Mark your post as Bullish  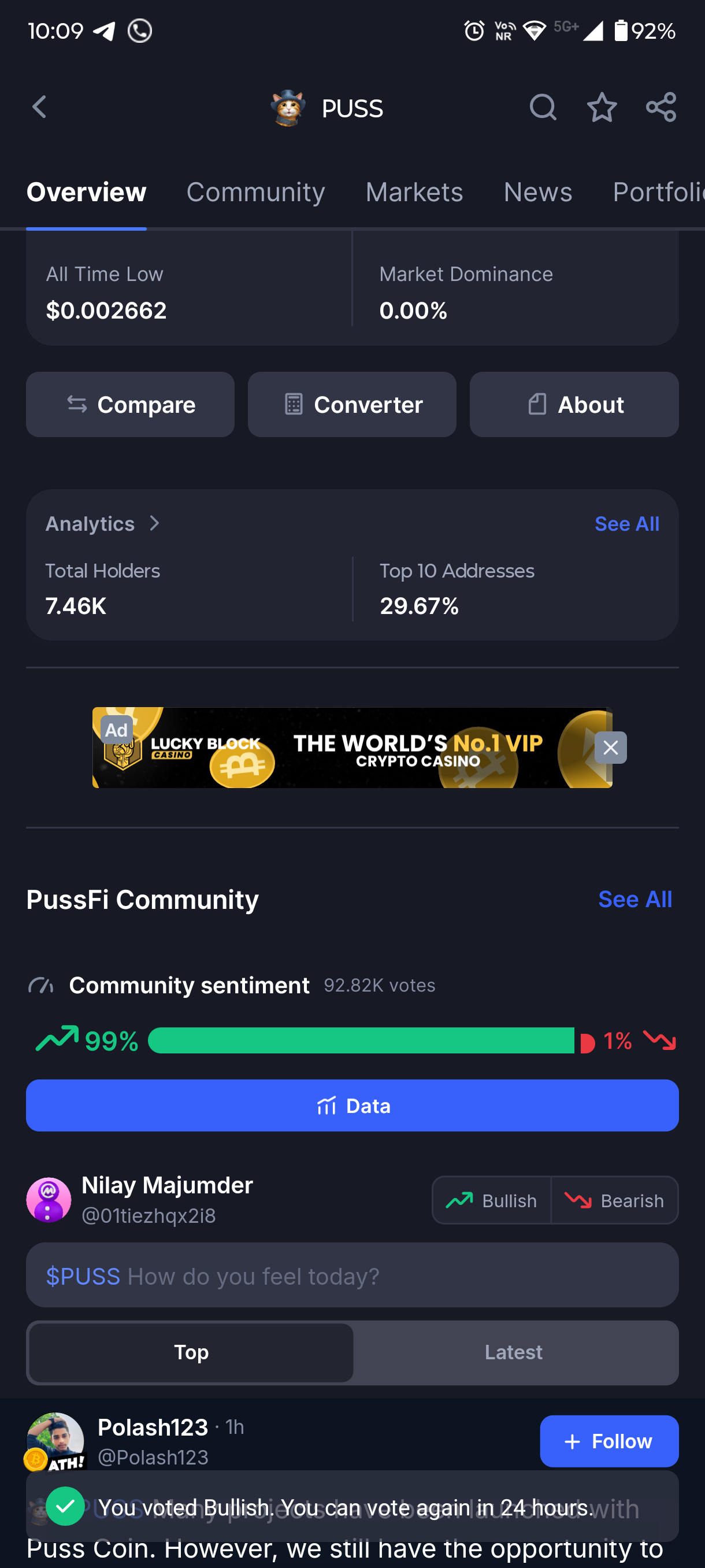[x=492, y=1200]
